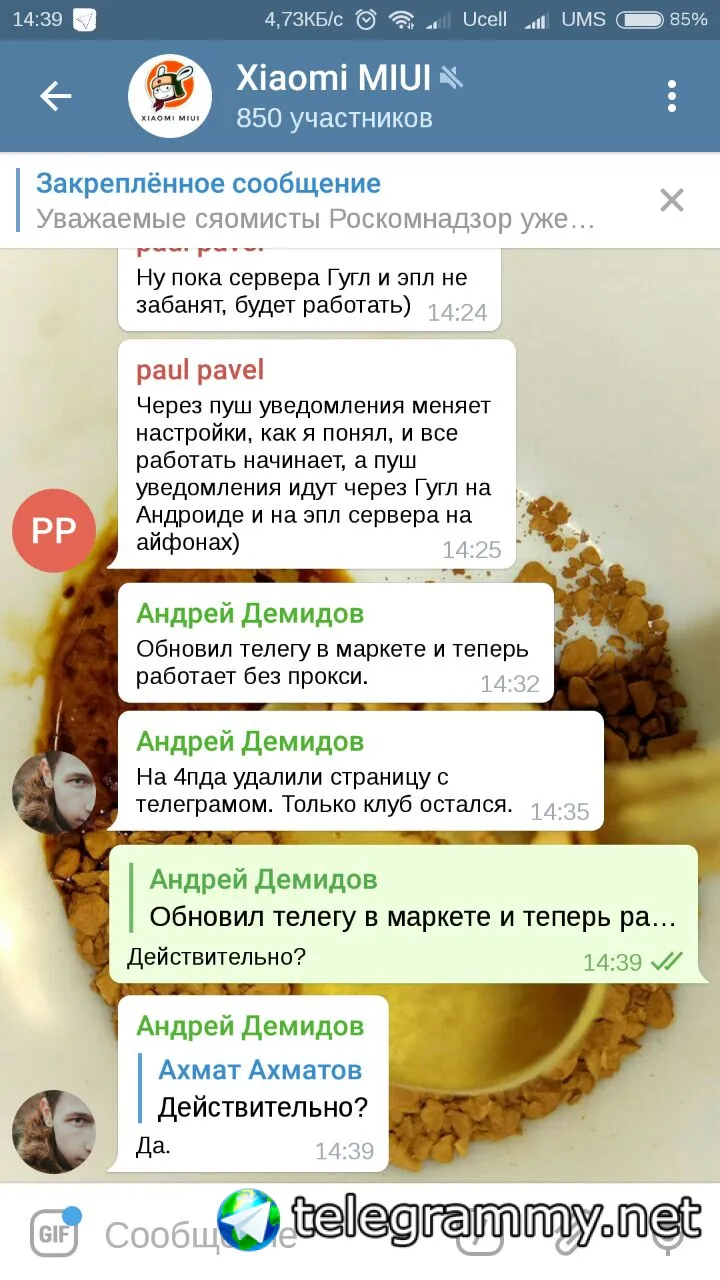Open the Xiaomi MIUI group info

333,97
